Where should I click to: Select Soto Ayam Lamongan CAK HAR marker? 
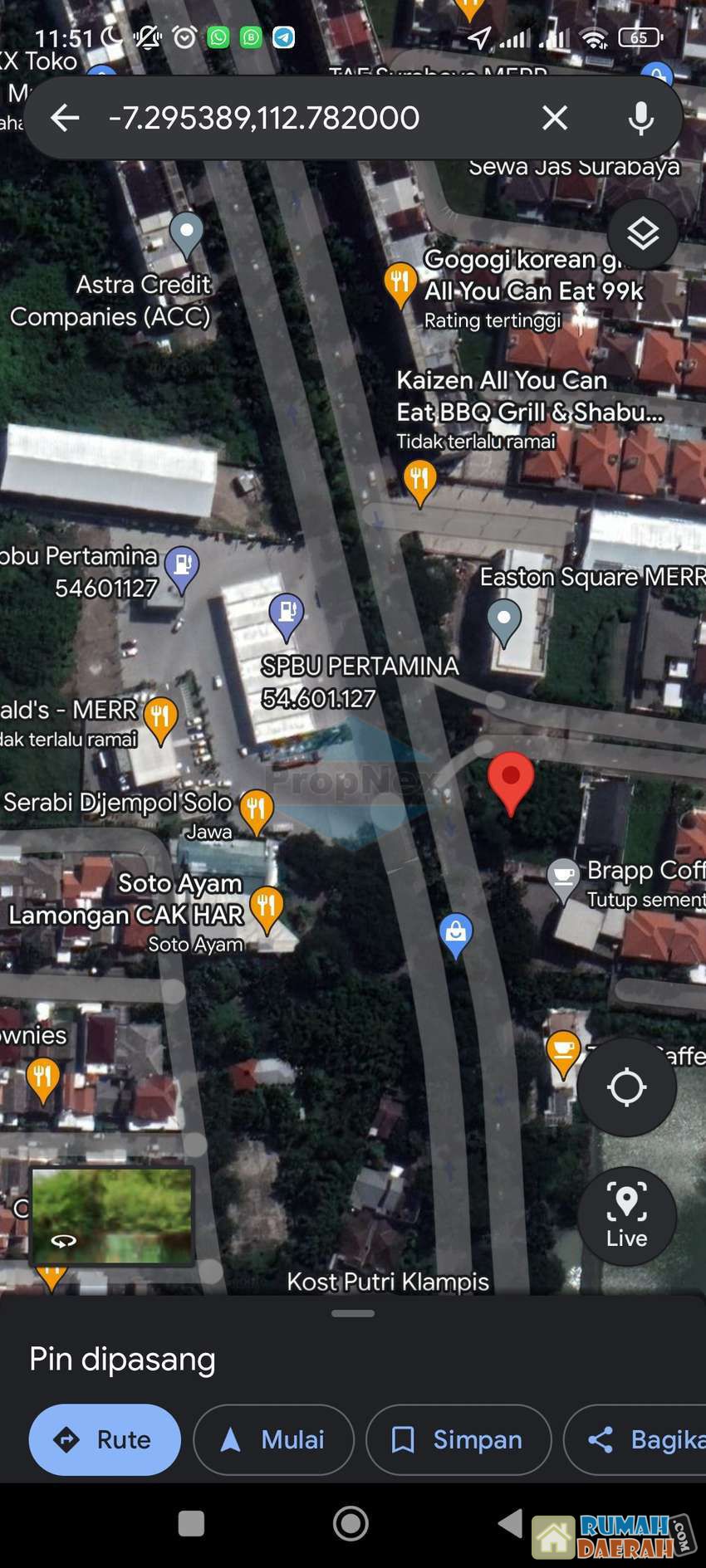coord(267,906)
